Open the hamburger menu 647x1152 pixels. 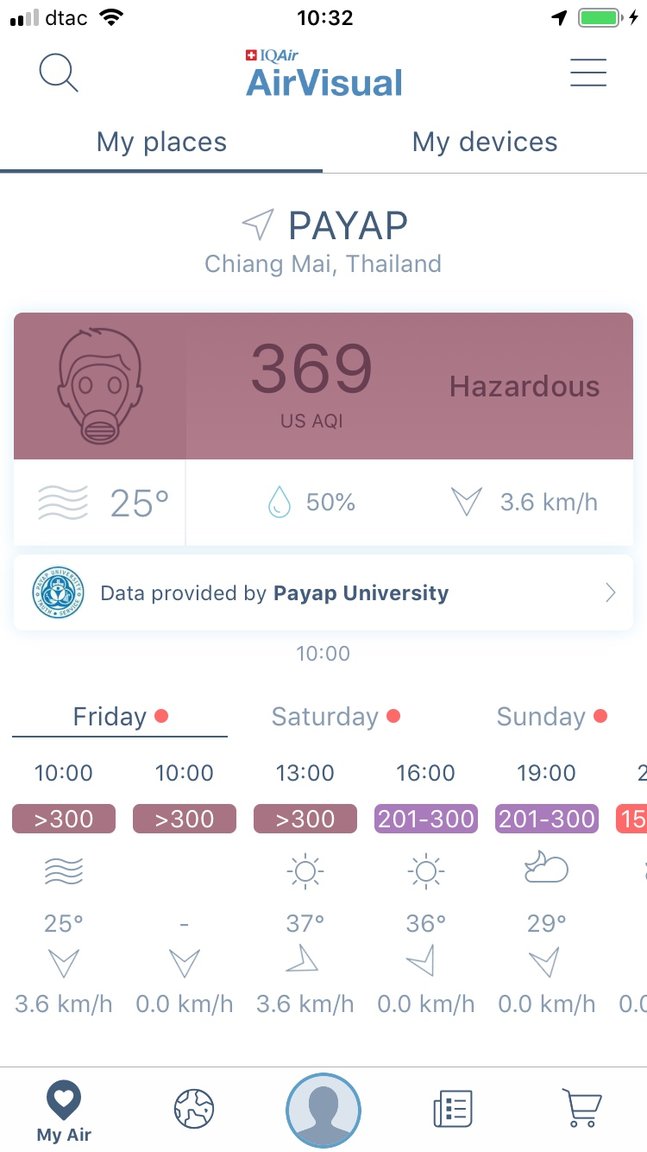(588, 72)
